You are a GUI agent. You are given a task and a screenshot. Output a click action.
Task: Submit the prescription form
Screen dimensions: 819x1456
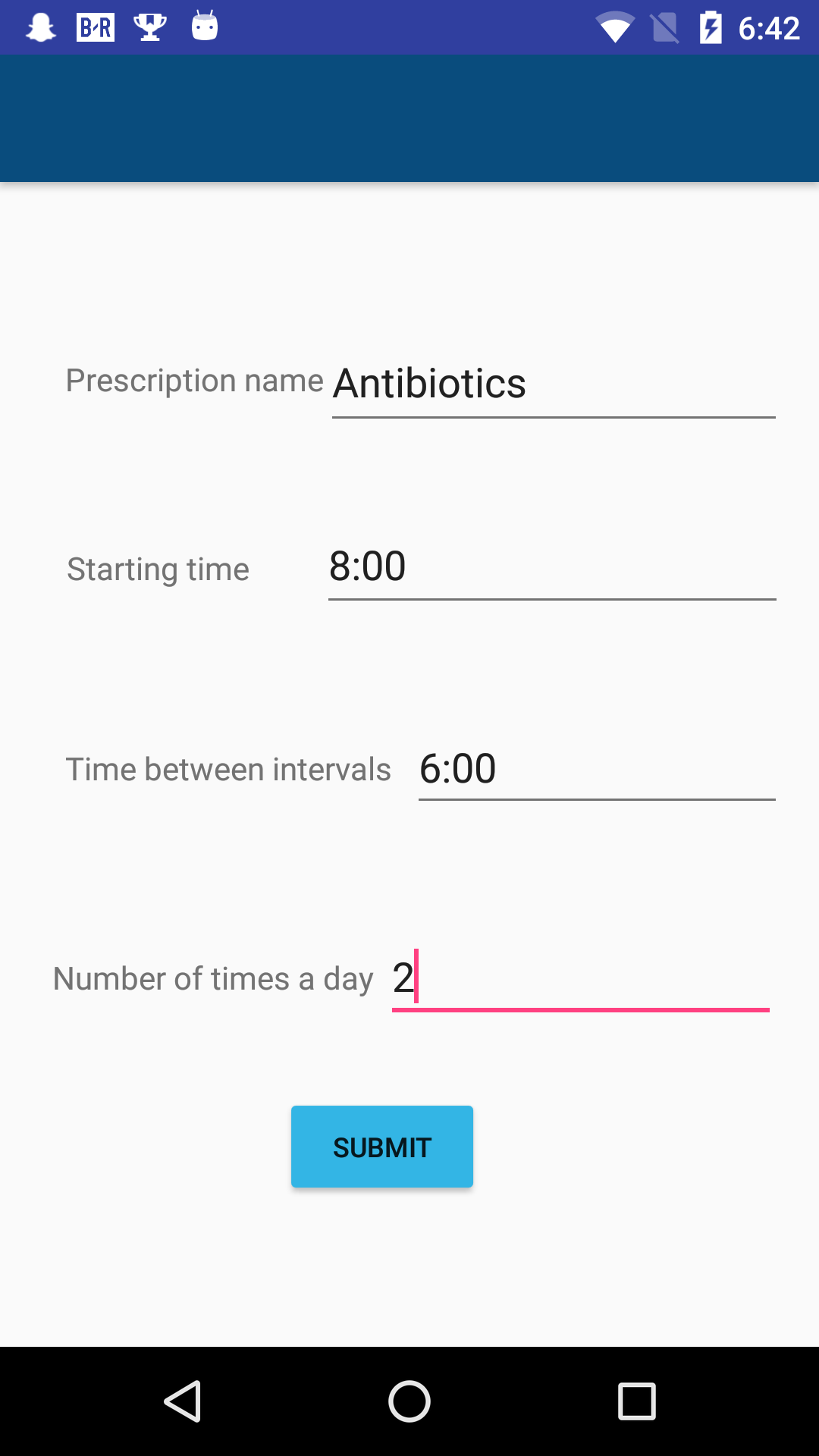click(x=382, y=1147)
